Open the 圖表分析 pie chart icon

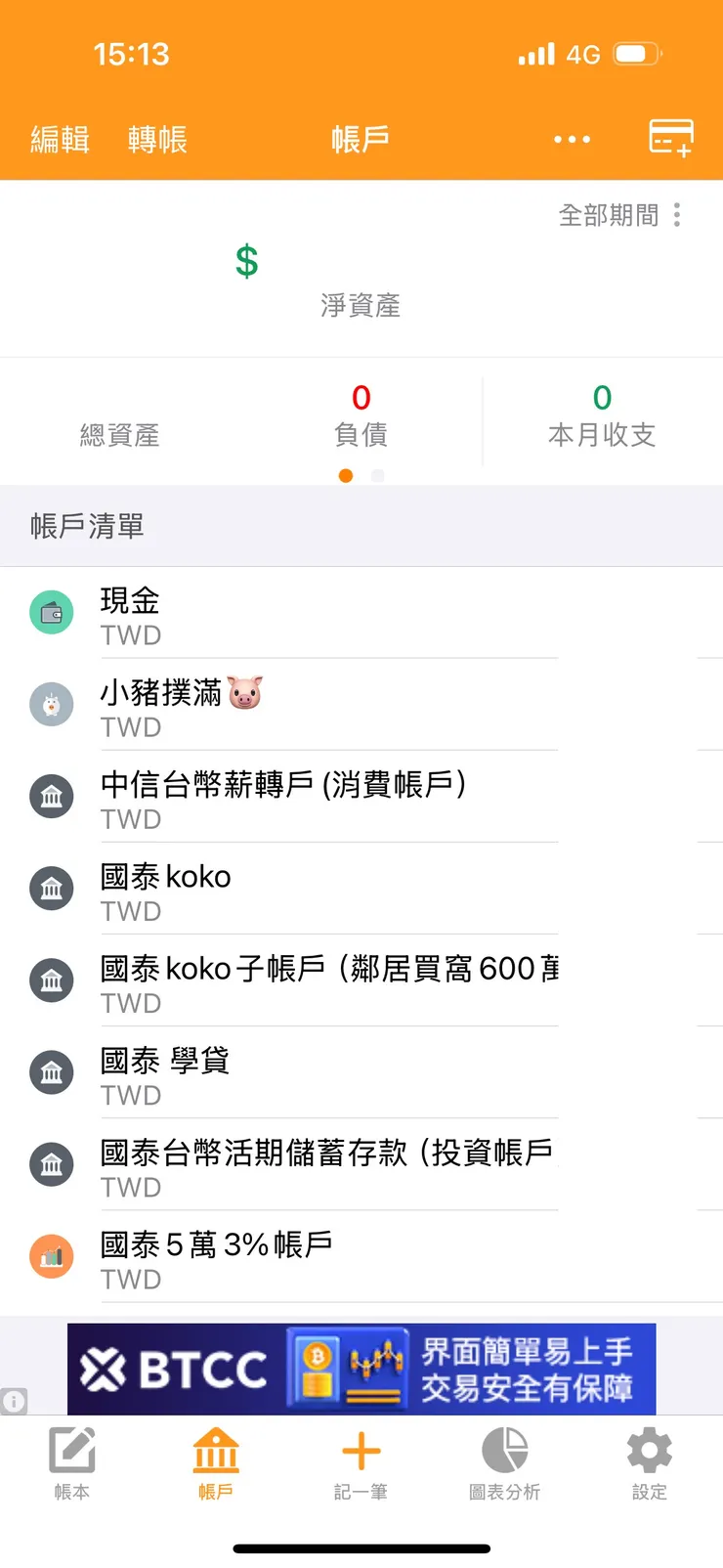(504, 1453)
